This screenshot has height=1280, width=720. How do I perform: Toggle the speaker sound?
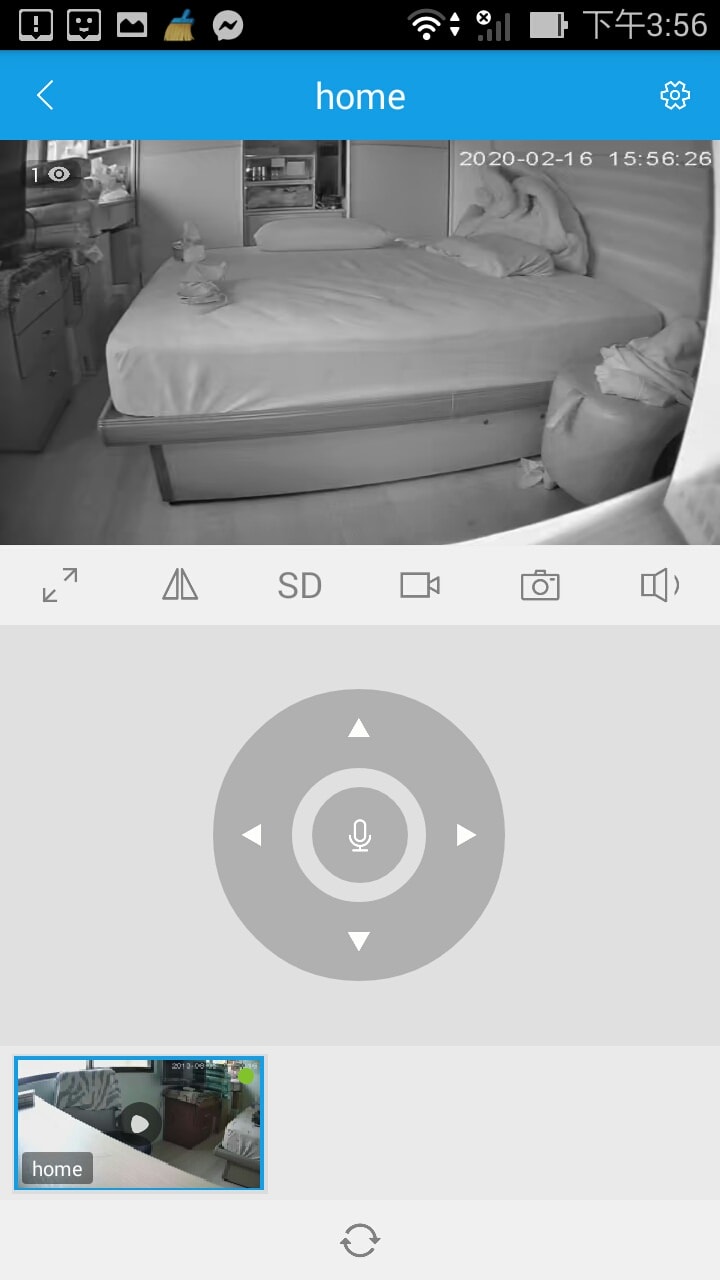pyautogui.click(x=660, y=585)
